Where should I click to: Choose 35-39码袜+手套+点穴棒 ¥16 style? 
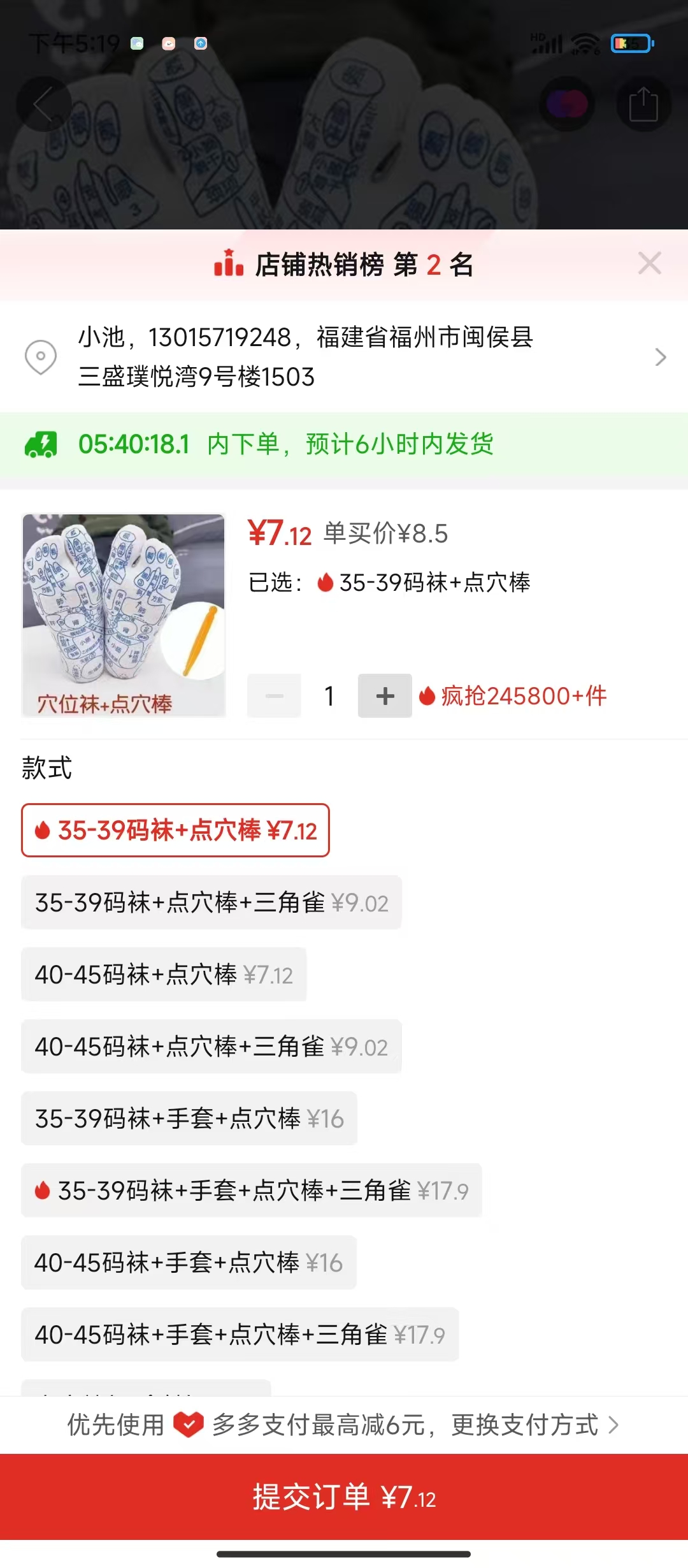[x=189, y=1119]
